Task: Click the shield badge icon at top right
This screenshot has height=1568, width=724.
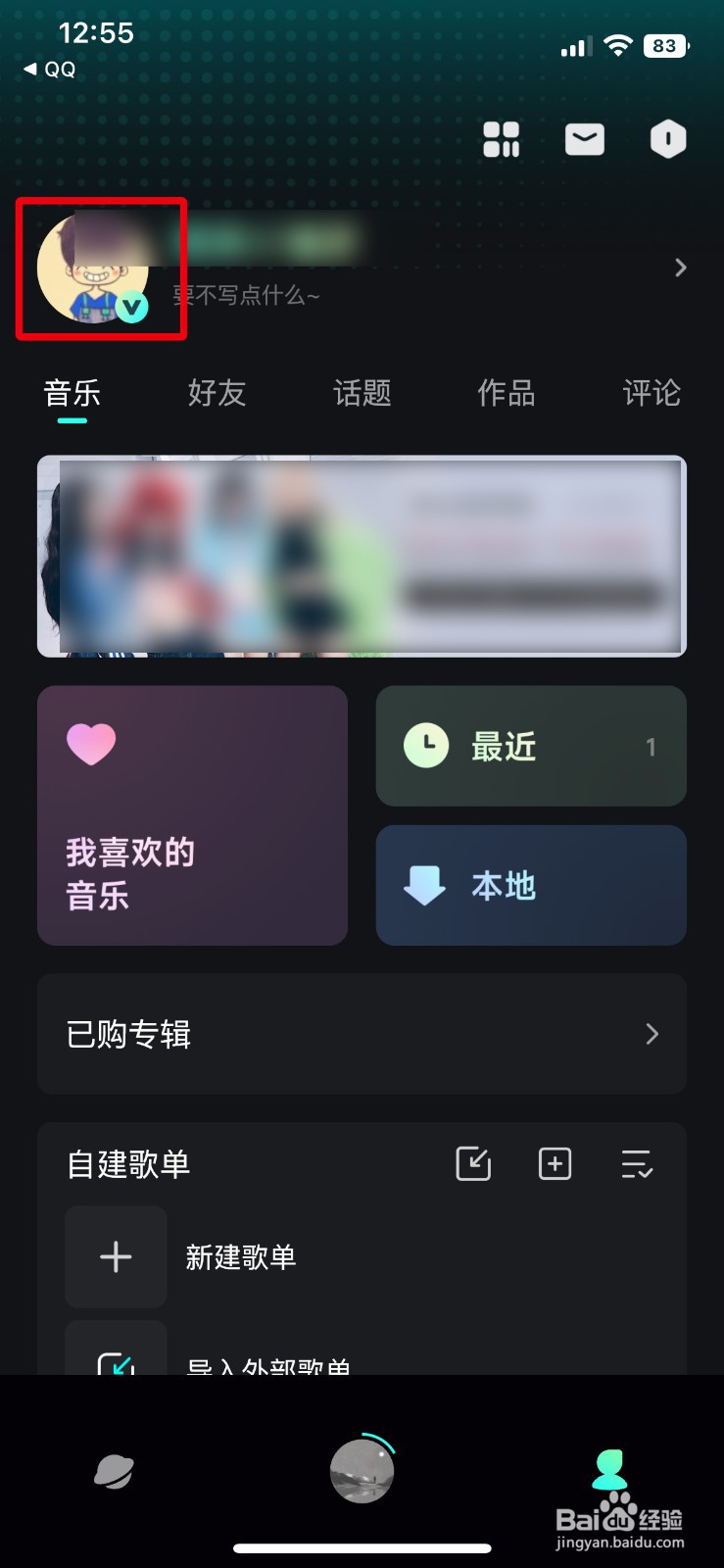Action: (x=667, y=138)
